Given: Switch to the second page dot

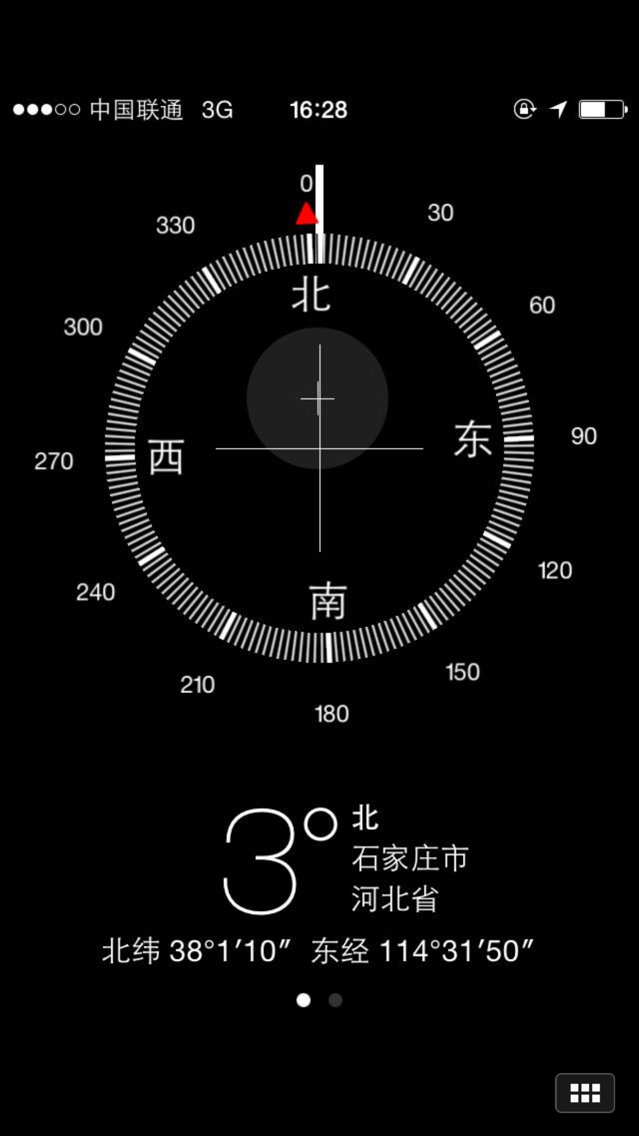Looking at the screenshot, I should coord(335,1001).
